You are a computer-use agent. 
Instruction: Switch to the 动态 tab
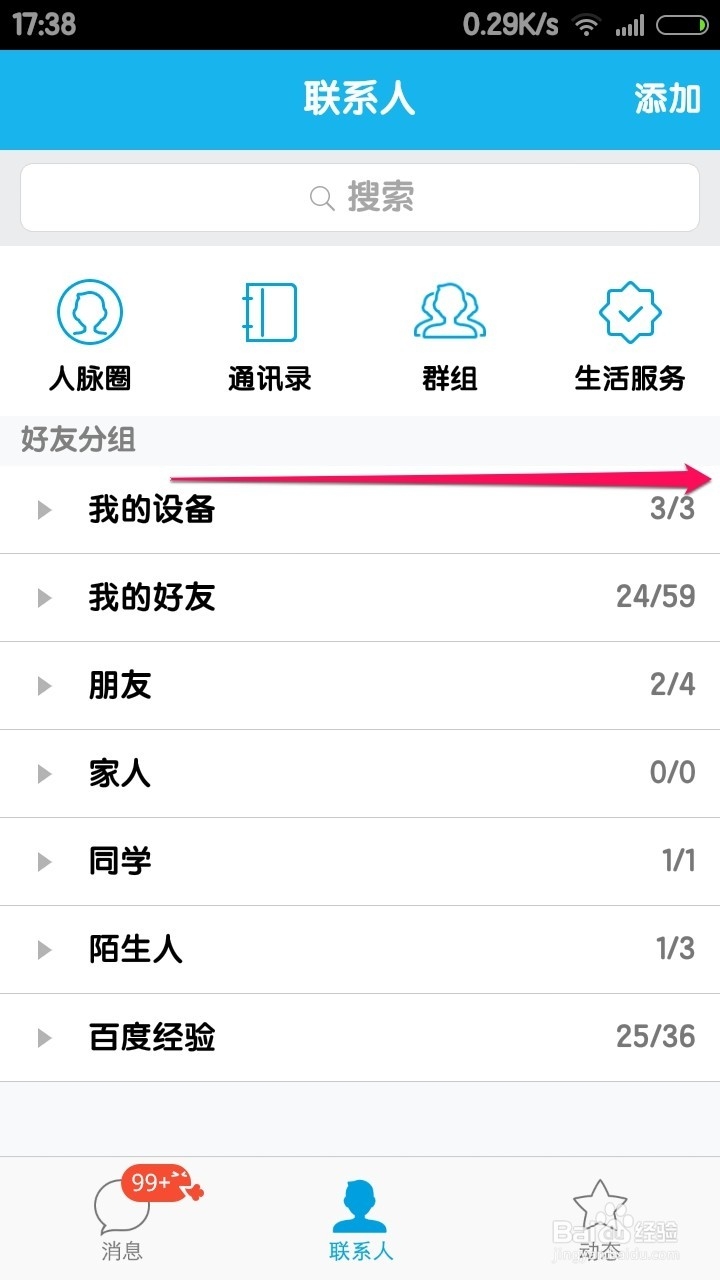pos(599,1215)
